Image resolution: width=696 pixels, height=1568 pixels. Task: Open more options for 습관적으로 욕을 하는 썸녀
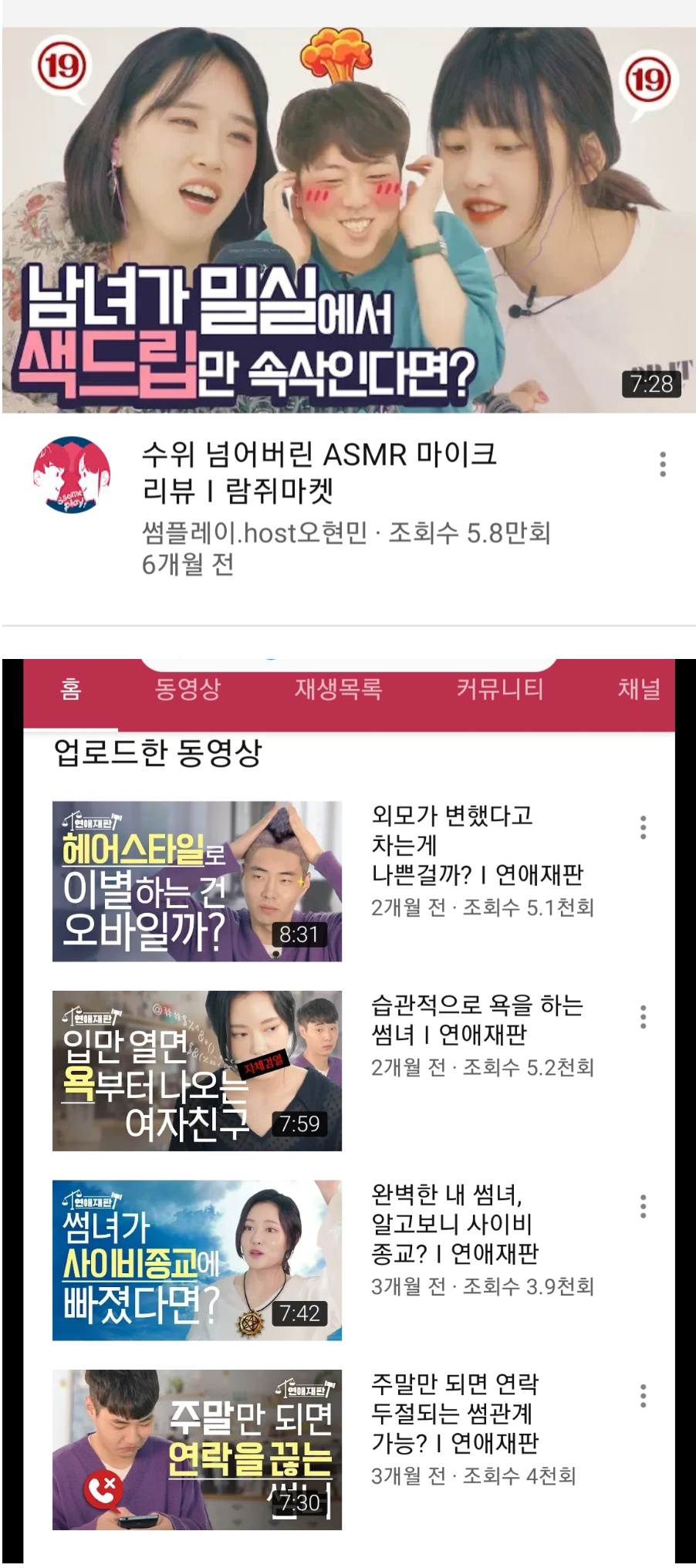pyautogui.click(x=643, y=1017)
